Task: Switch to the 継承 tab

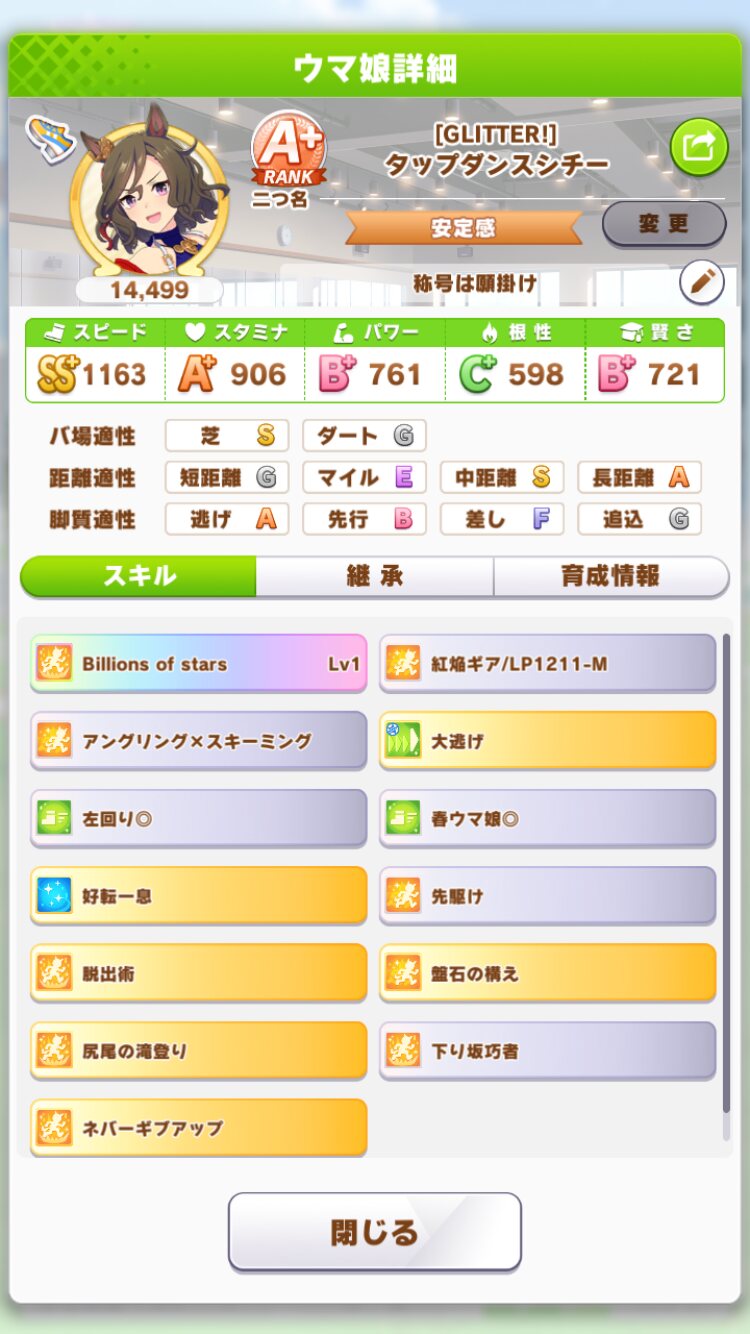Action: (x=374, y=576)
